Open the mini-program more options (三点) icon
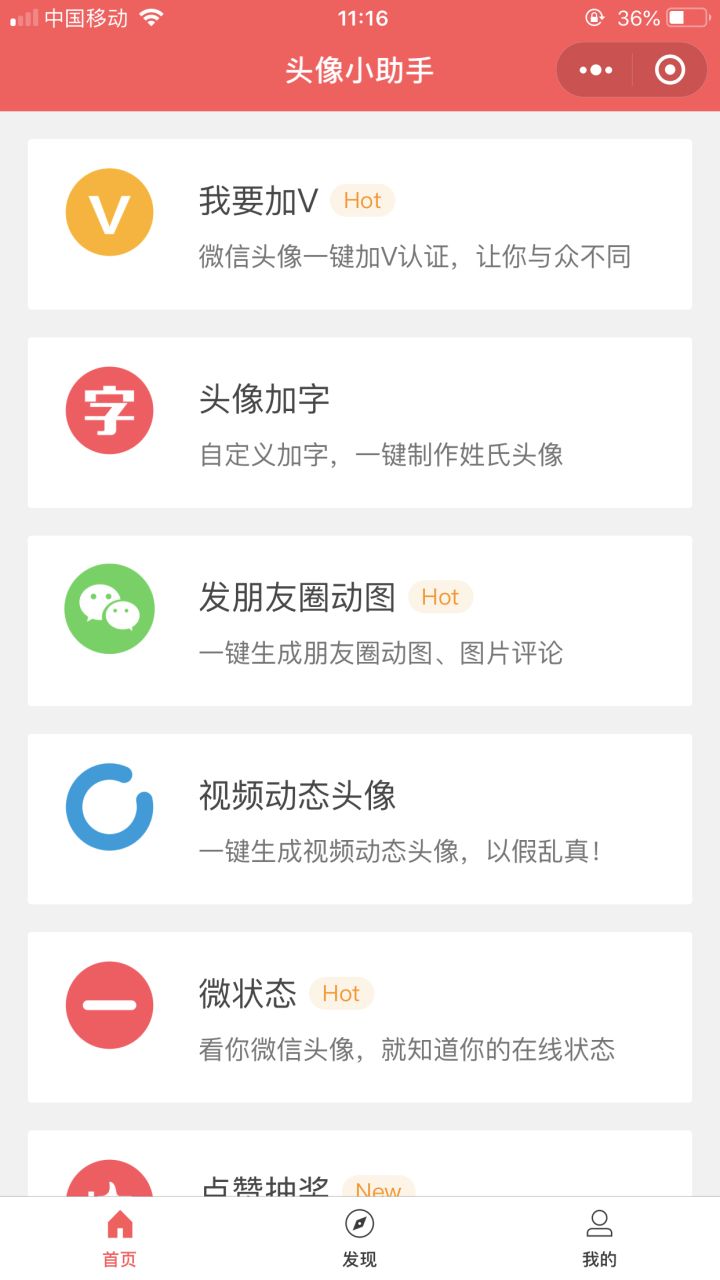 click(x=596, y=69)
